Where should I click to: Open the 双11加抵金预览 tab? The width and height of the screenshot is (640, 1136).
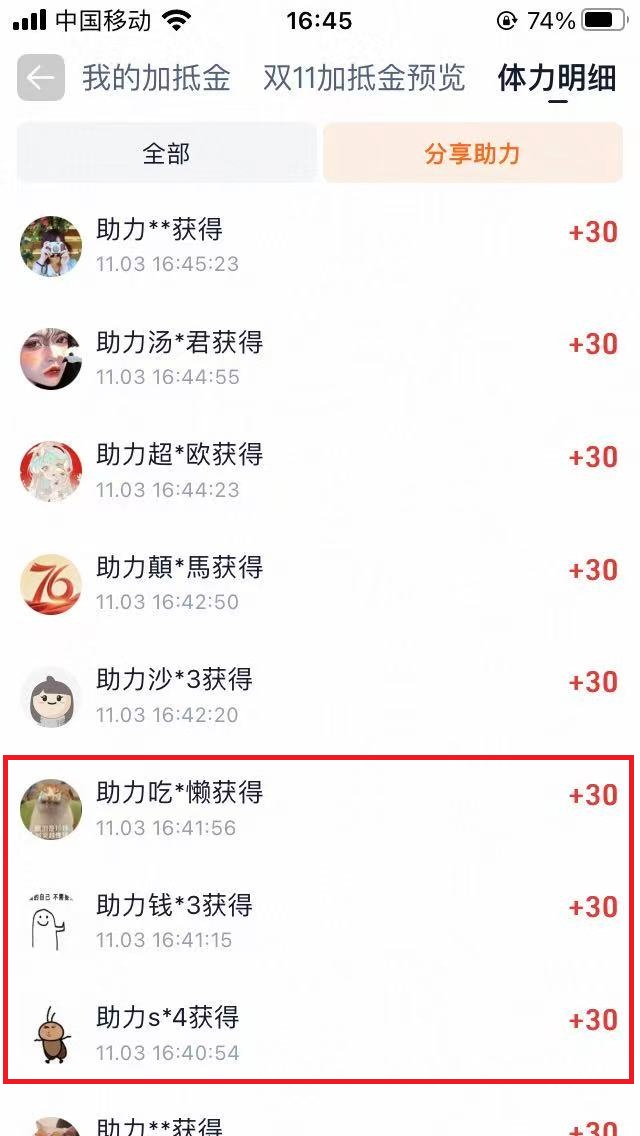[x=364, y=78]
